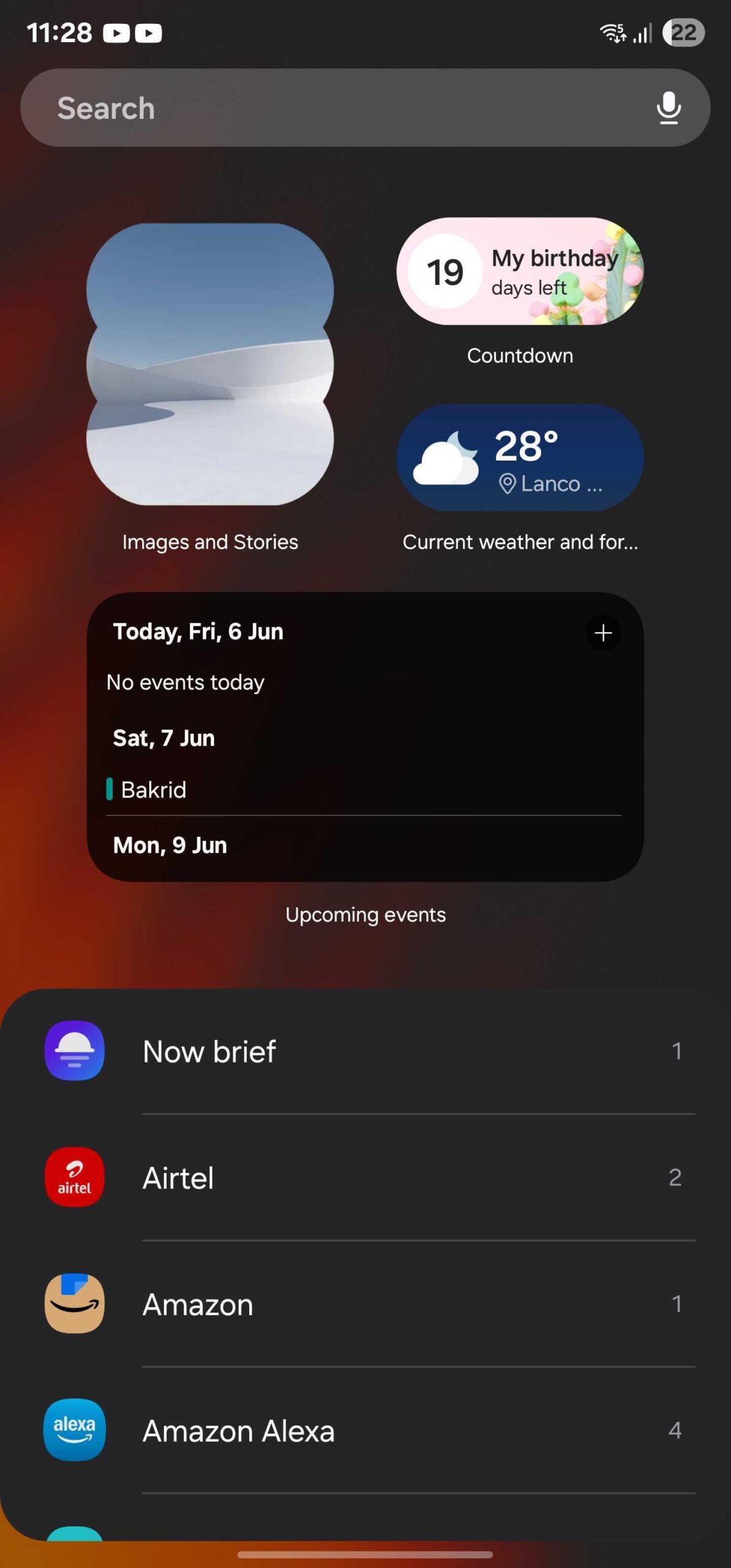Select the Current weather and forecast widget
Screen dimensions: 731x1568
coord(520,458)
